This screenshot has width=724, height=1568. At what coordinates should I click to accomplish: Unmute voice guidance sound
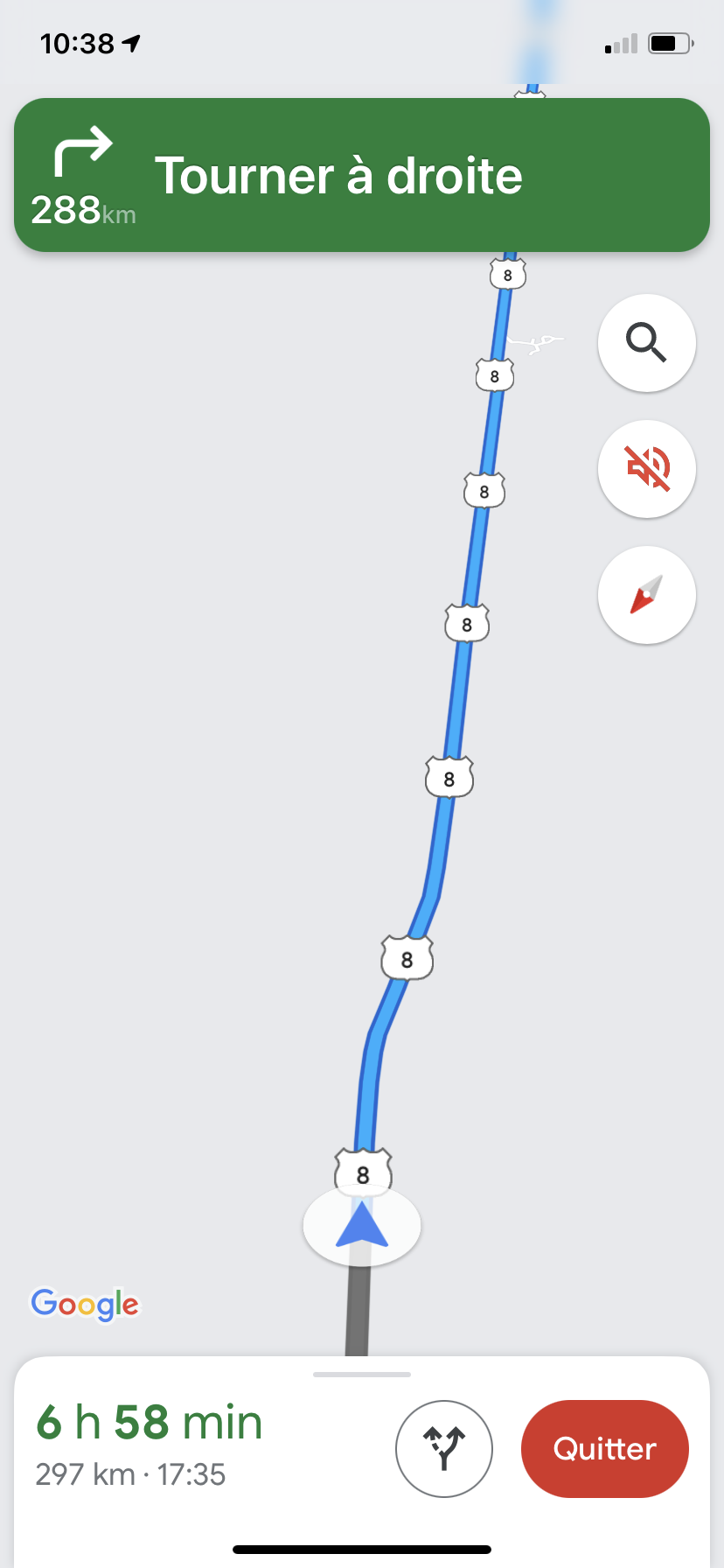click(x=646, y=468)
